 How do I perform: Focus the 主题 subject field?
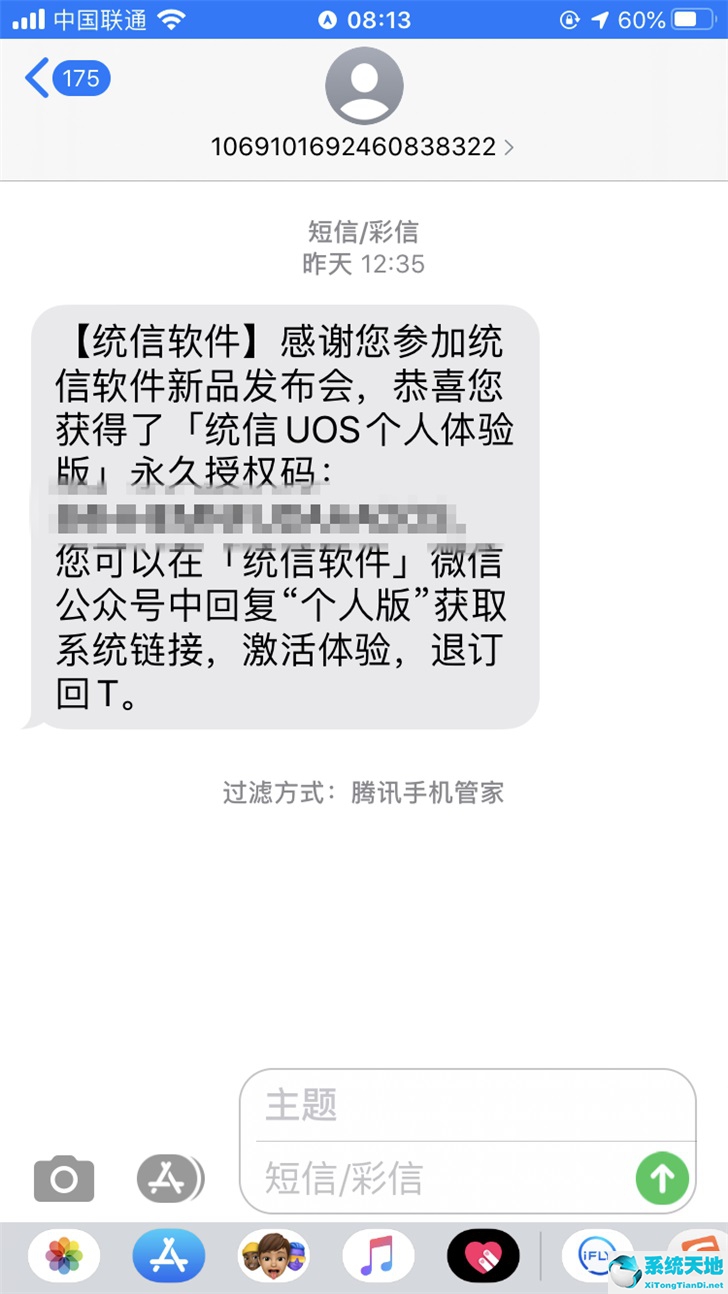pos(467,1106)
